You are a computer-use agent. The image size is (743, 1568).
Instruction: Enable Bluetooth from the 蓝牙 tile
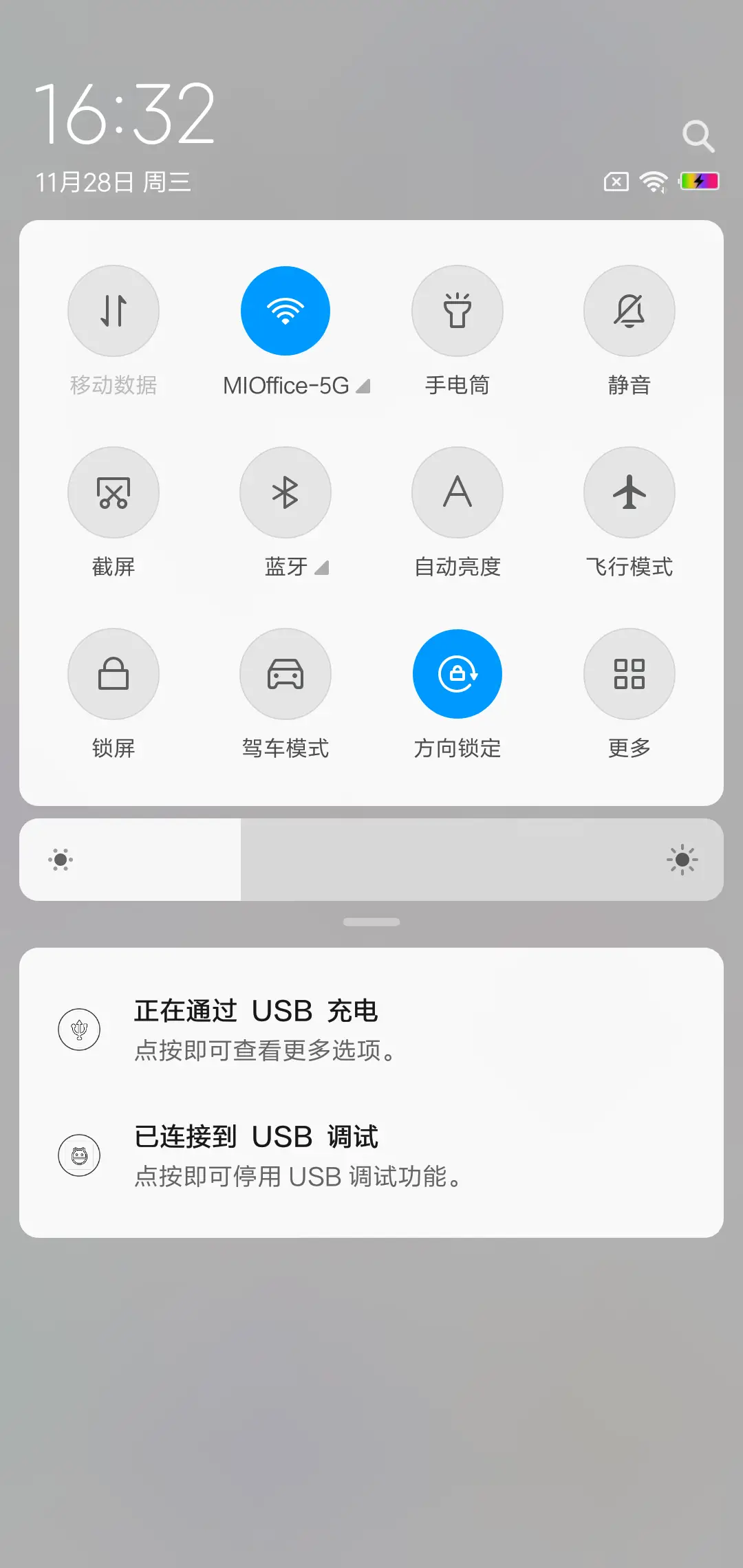point(286,492)
